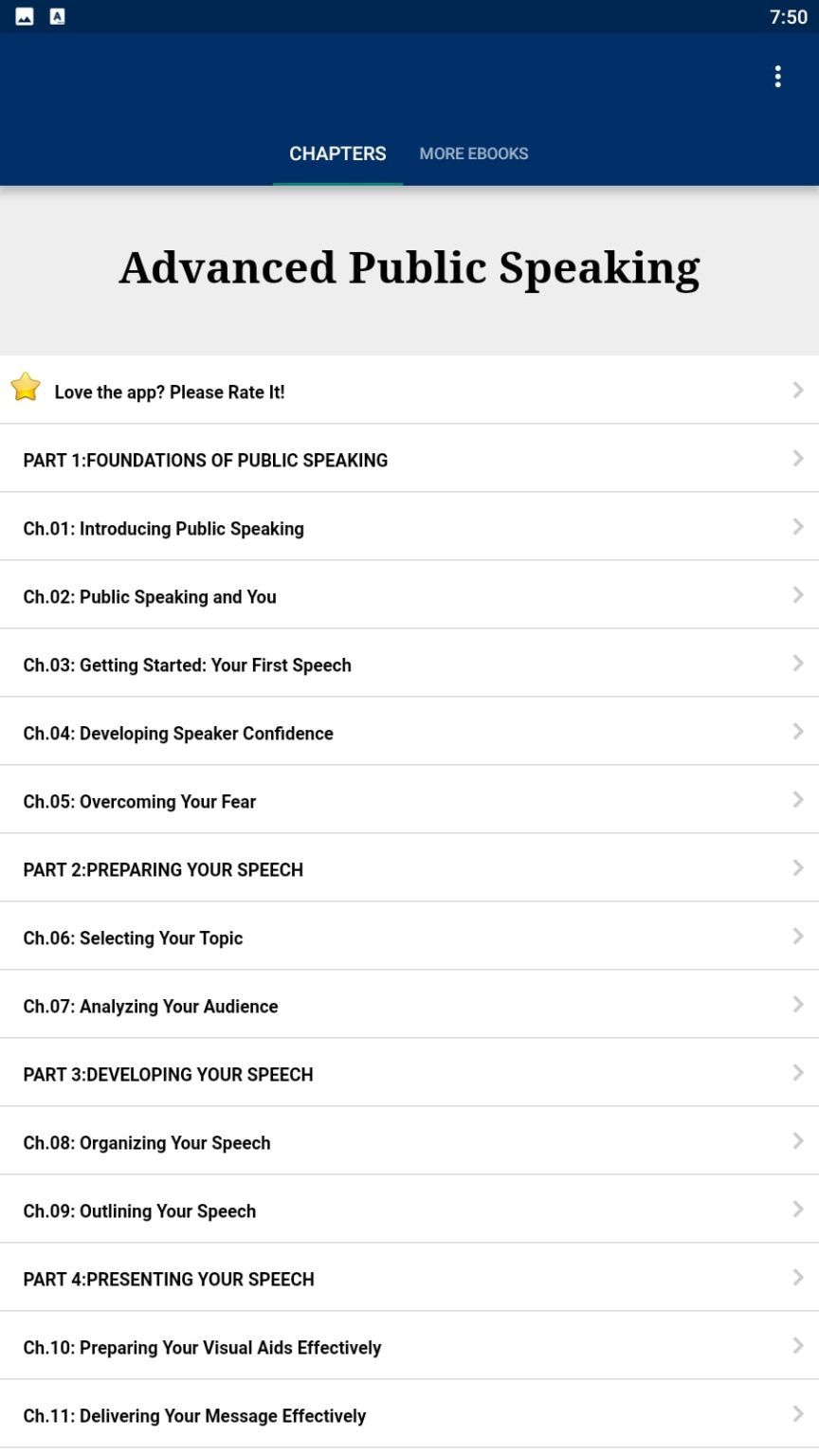
Task: Open Ch.06: Selecting Your Topic
Action: pyautogui.click(x=409, y=937)
